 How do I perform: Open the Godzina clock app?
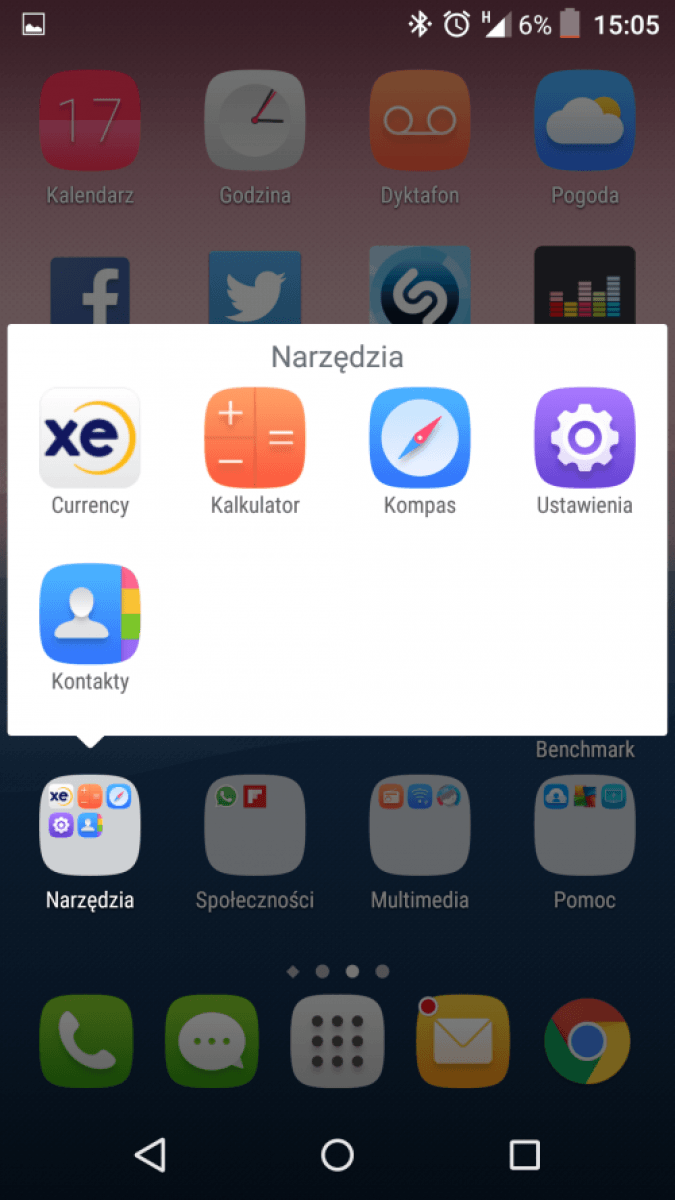(255, 120)
